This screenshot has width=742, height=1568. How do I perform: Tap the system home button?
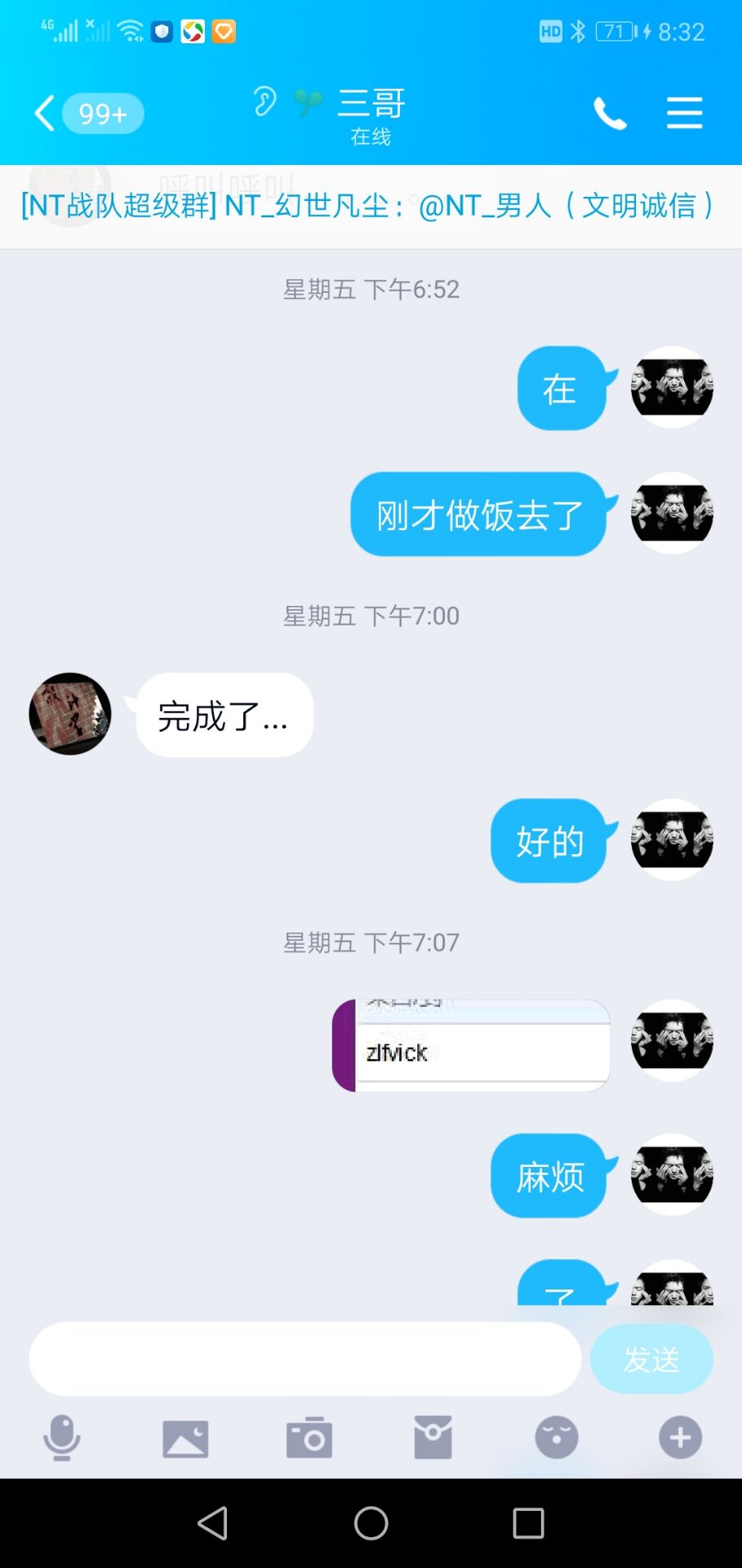click(371, 1523)
